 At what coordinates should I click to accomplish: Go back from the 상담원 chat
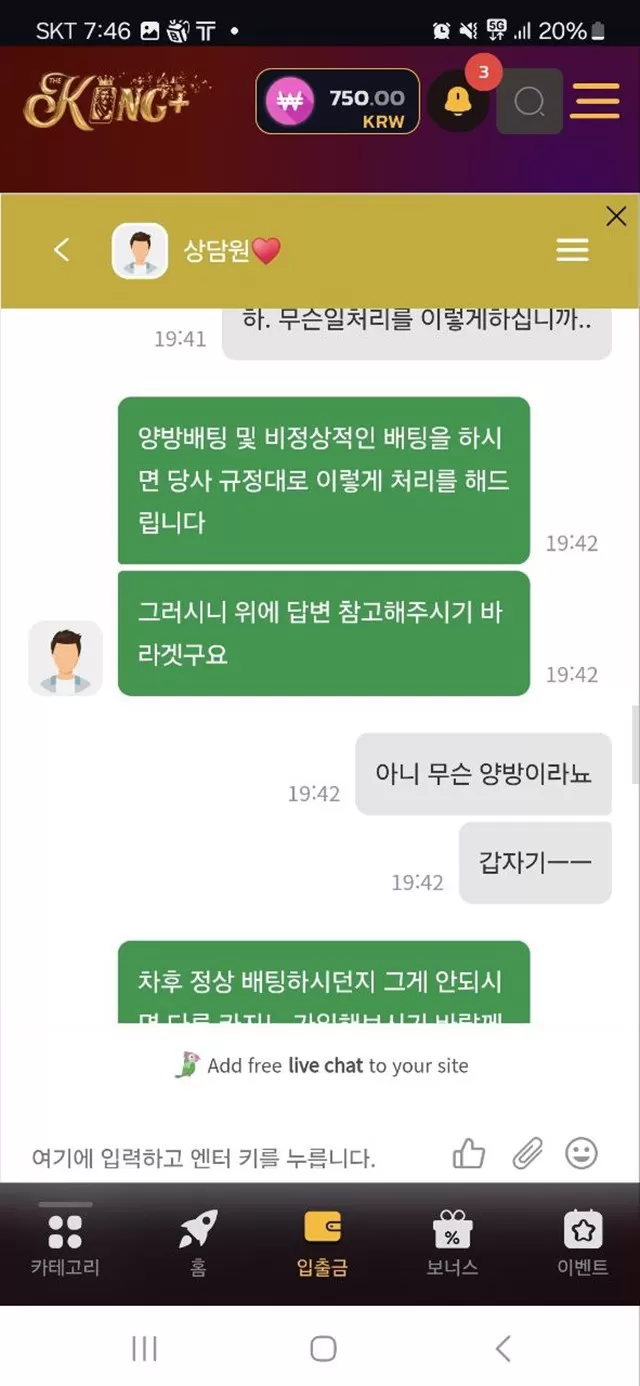(x=62, y=250)
